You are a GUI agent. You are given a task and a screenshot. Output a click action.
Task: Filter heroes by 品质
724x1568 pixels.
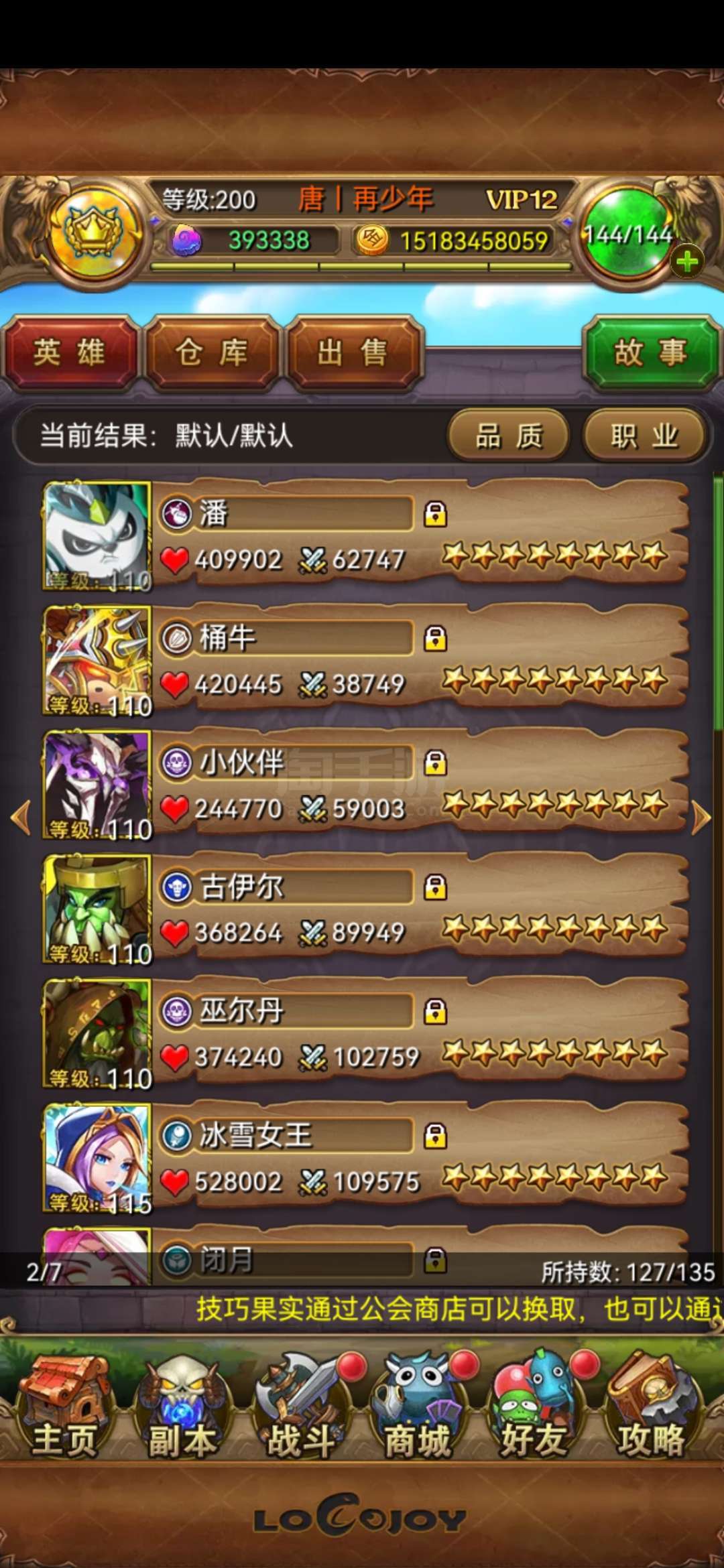coord(508,436)
